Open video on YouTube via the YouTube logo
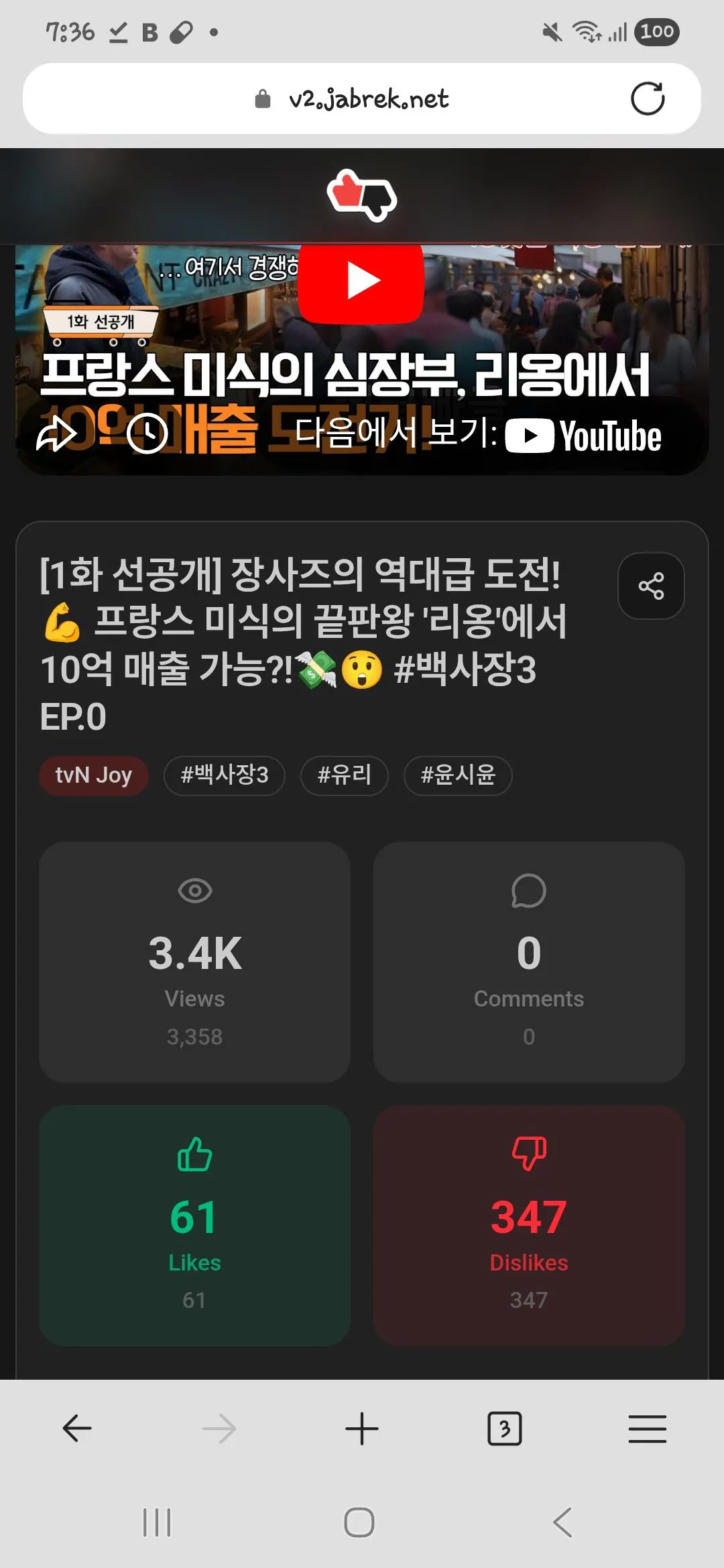Image resolution: width=724 pixels, height=1568 pixels. coord(583,436)
